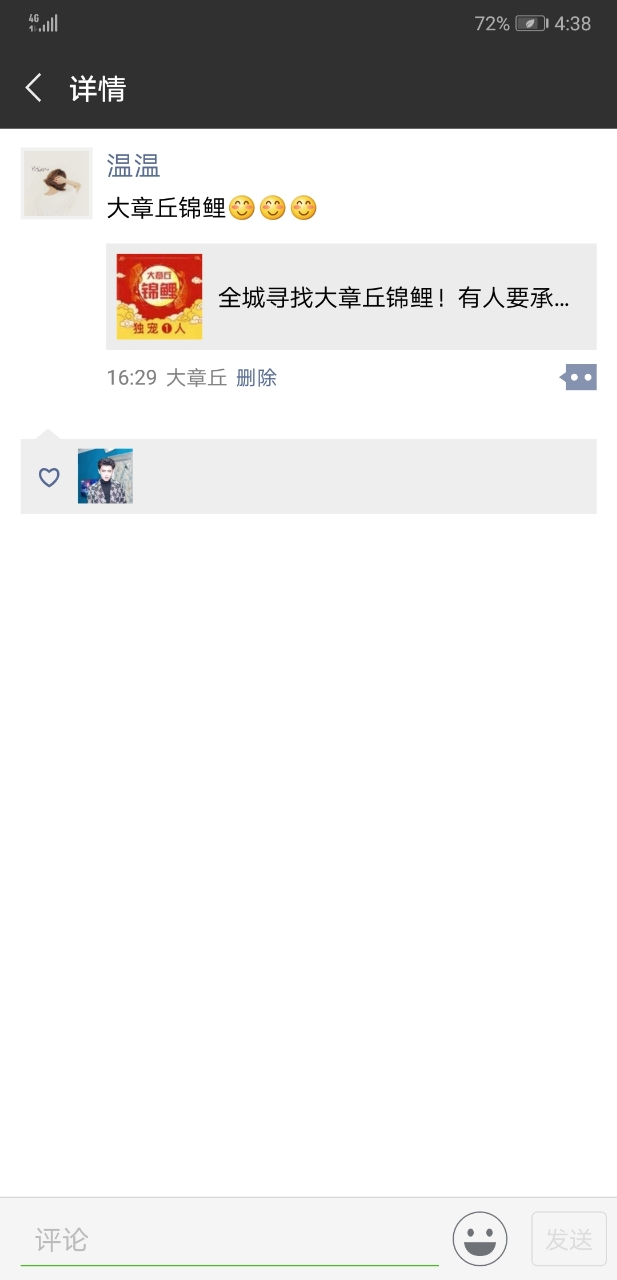This screenshot has width=617, height=1280.
Task: Focus the 评论 comment field
Action: [230, 1240]
